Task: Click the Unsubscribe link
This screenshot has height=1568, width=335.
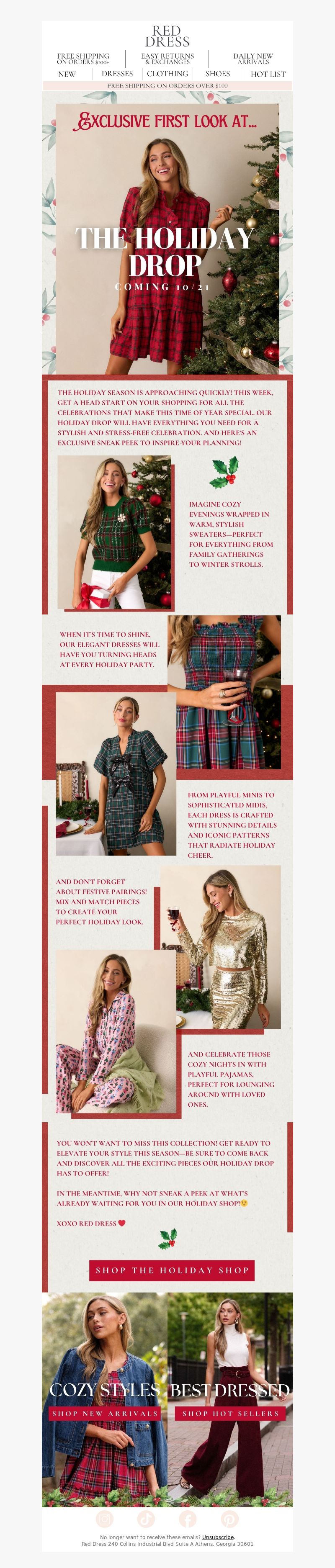Action: click(217, 1537)
